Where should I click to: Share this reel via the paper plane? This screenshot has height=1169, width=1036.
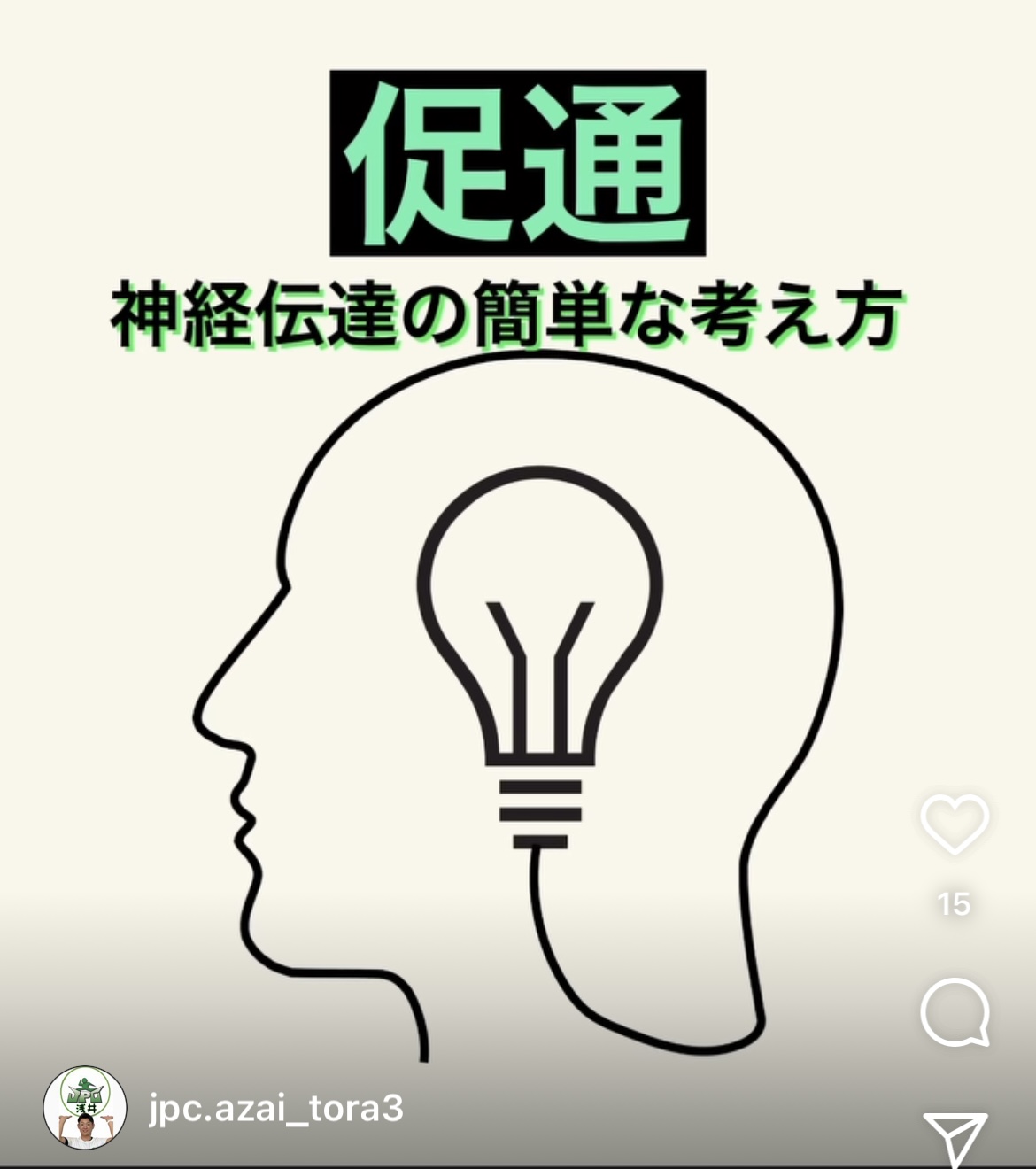pyautogui.click(x=955, y=1138)
